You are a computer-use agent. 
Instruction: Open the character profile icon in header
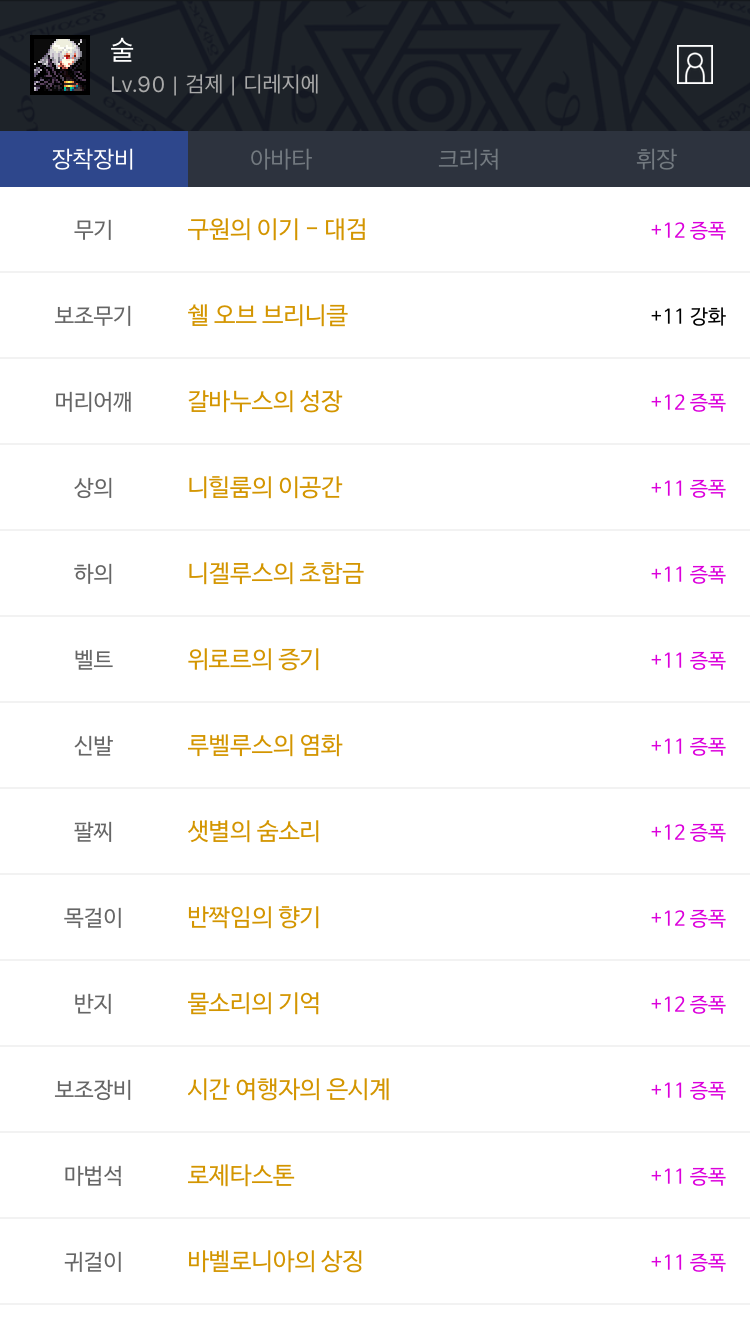click(x=695, y=65)
